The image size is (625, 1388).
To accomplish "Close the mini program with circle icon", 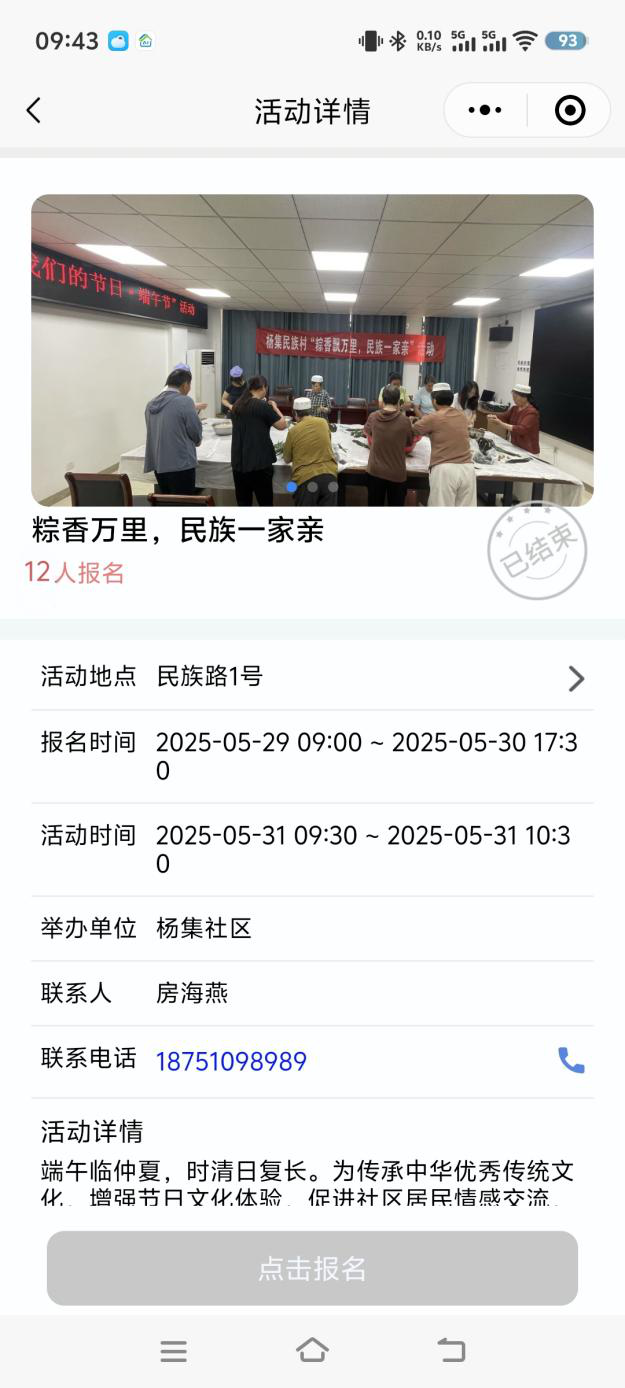I will pyautogui.click(x=570, y=110).
